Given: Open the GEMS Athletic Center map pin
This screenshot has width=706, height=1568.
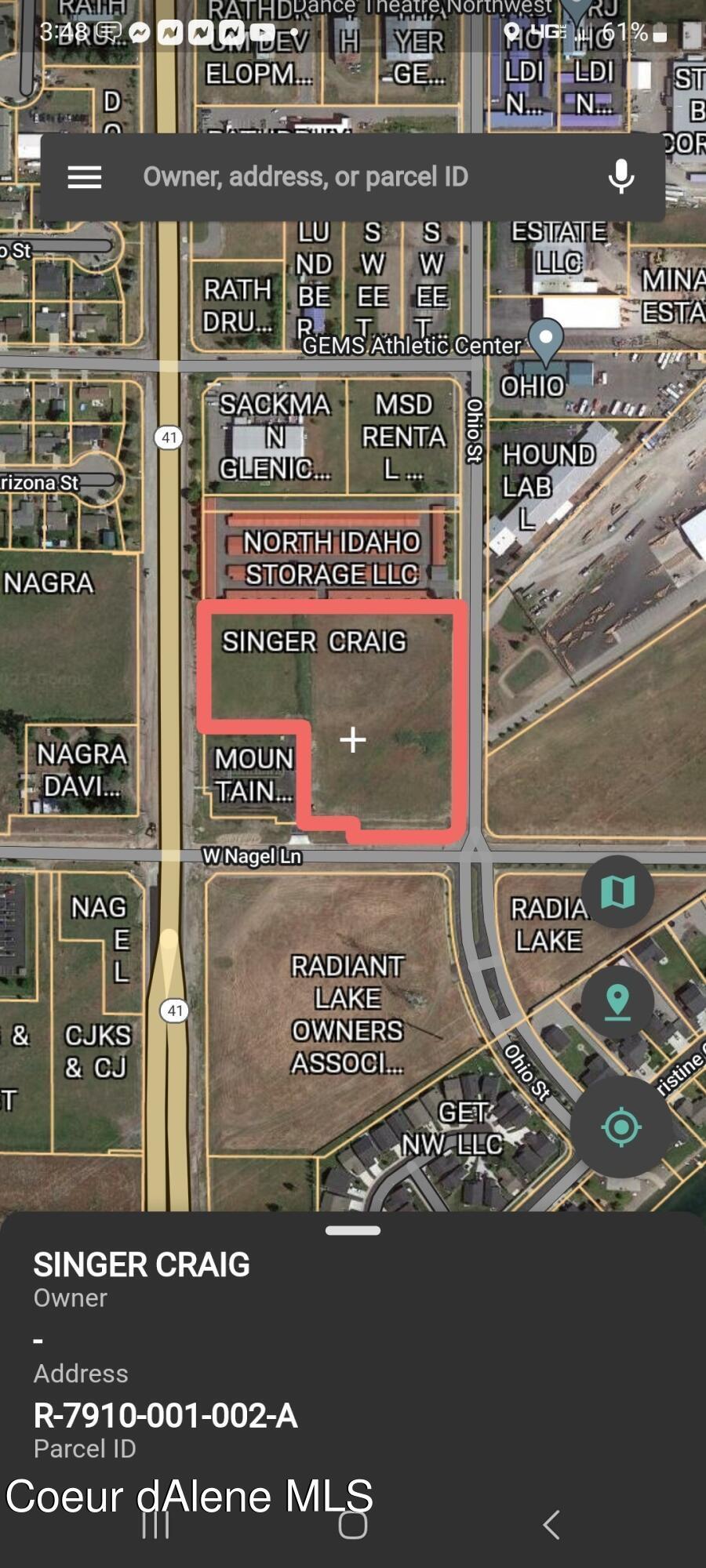Looking at the screenshot, I should coord(546,339).
